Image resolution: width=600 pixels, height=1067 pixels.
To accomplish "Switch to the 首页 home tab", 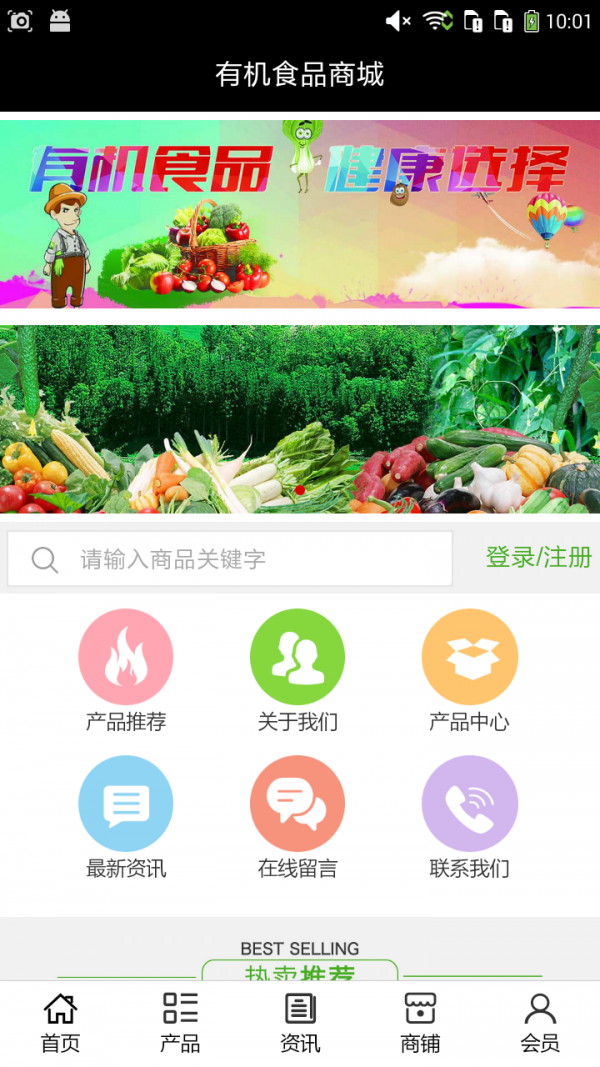I will (60, 1023).
